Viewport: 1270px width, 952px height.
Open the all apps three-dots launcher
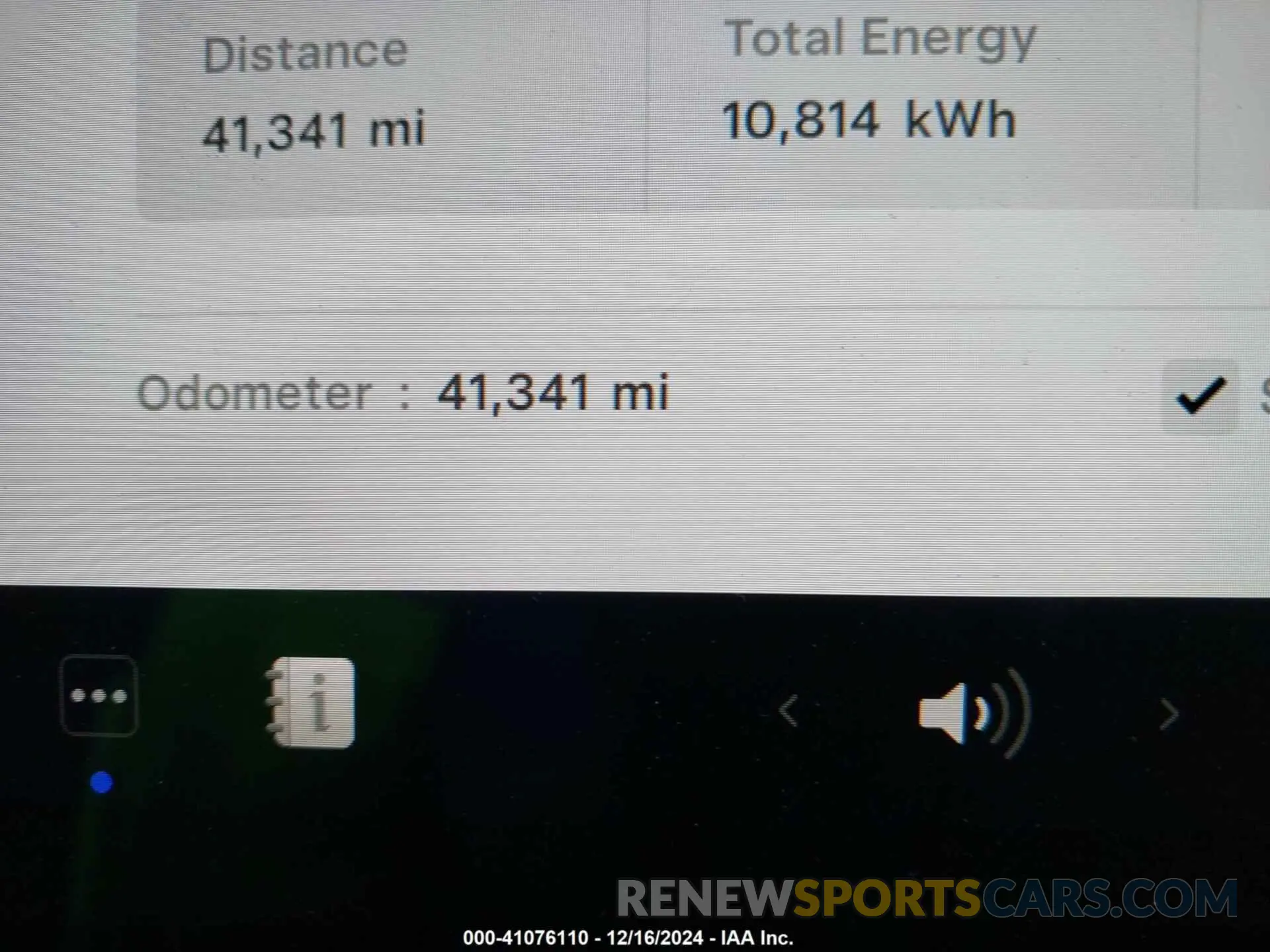[99, 695]
